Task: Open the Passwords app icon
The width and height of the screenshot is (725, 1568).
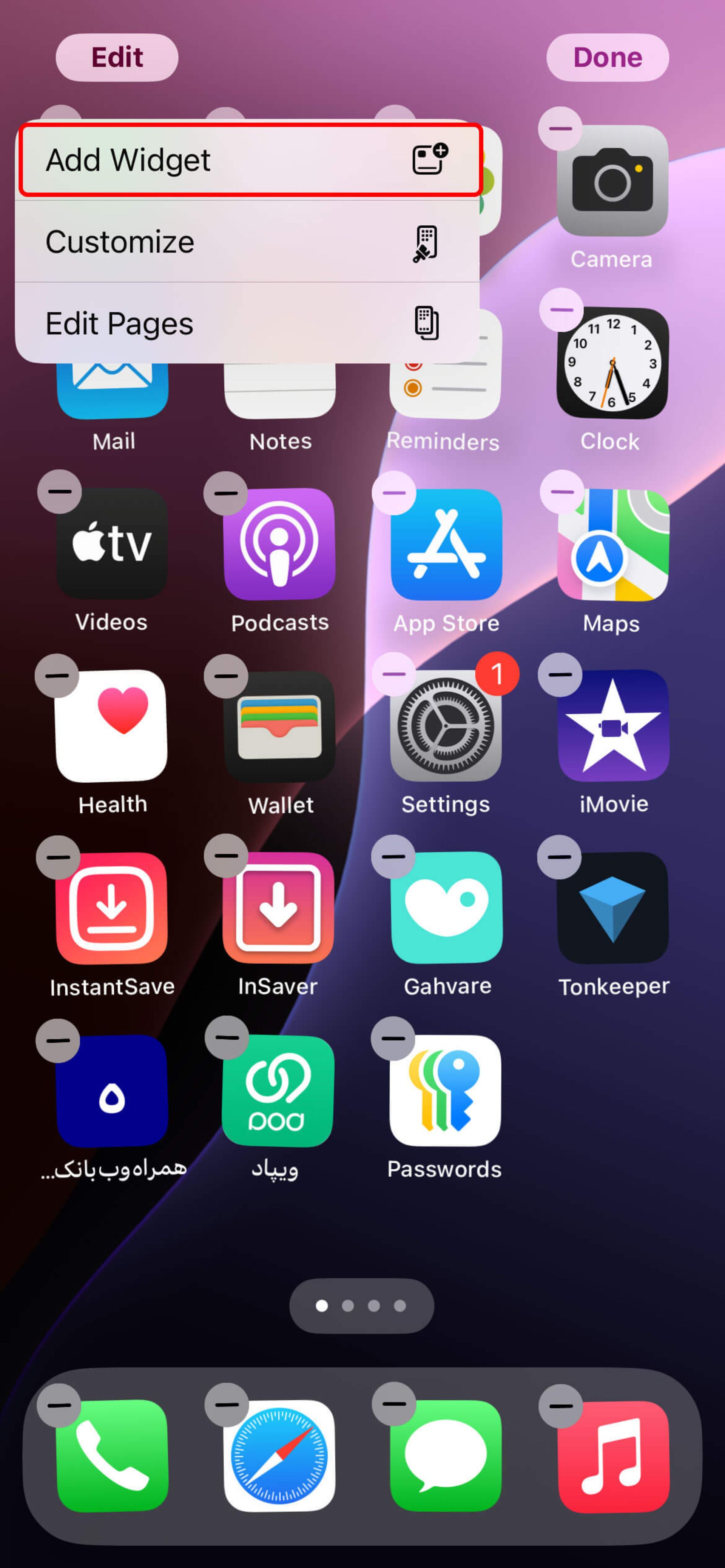Action: click(445, 1090)
